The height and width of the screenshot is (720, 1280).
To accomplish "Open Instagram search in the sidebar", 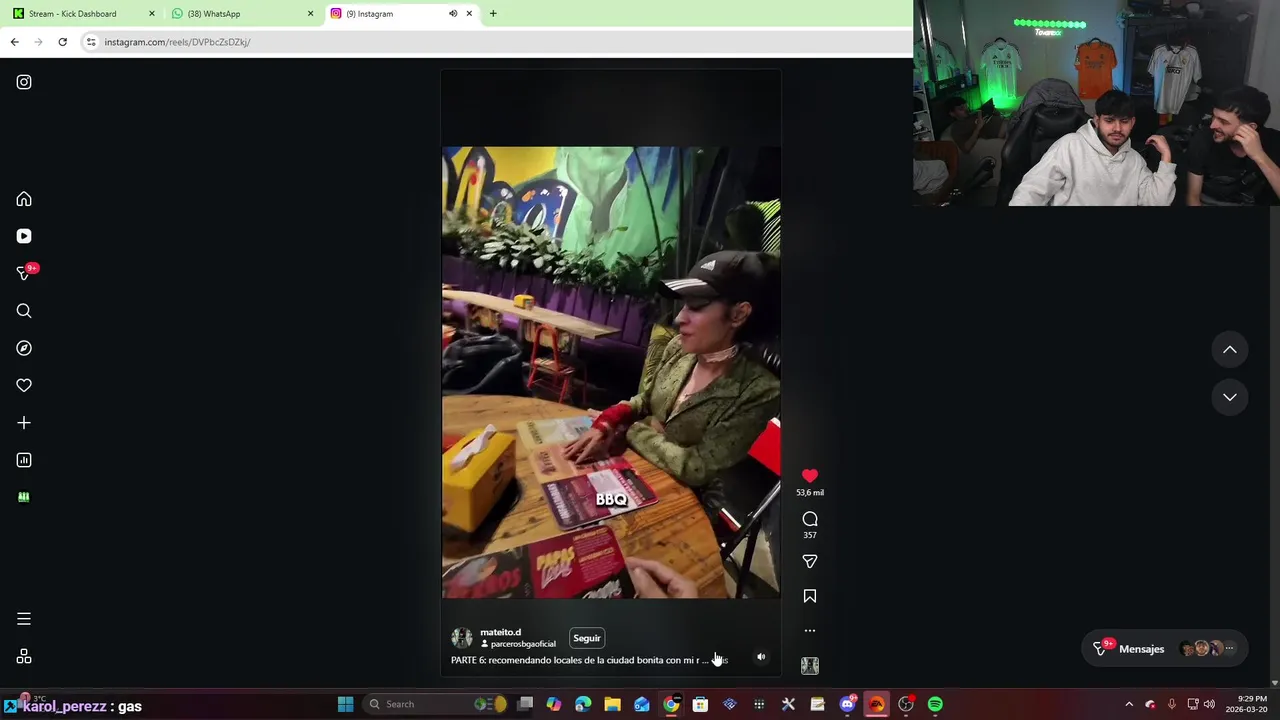I will click(x=24, y=311).
